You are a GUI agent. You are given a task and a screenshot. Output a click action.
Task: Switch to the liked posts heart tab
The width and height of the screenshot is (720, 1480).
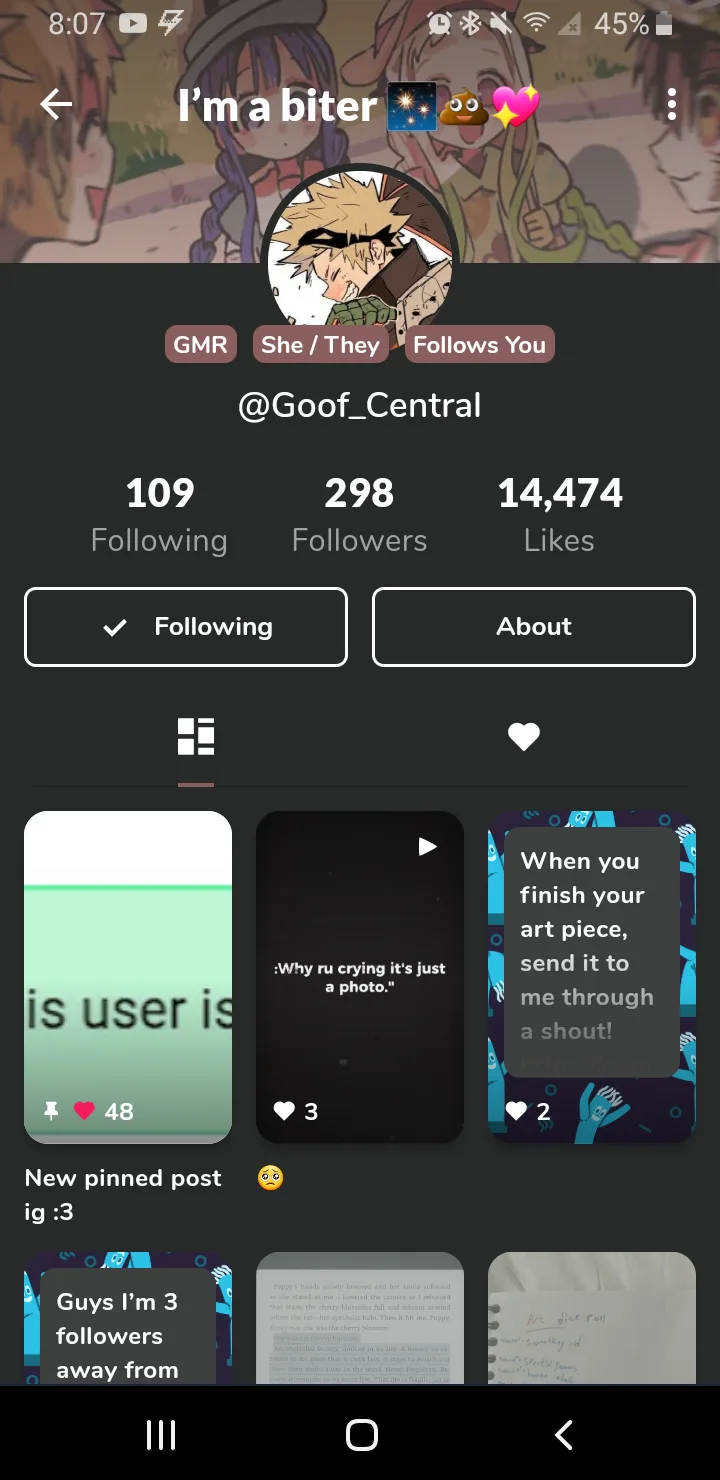point(523,737)
